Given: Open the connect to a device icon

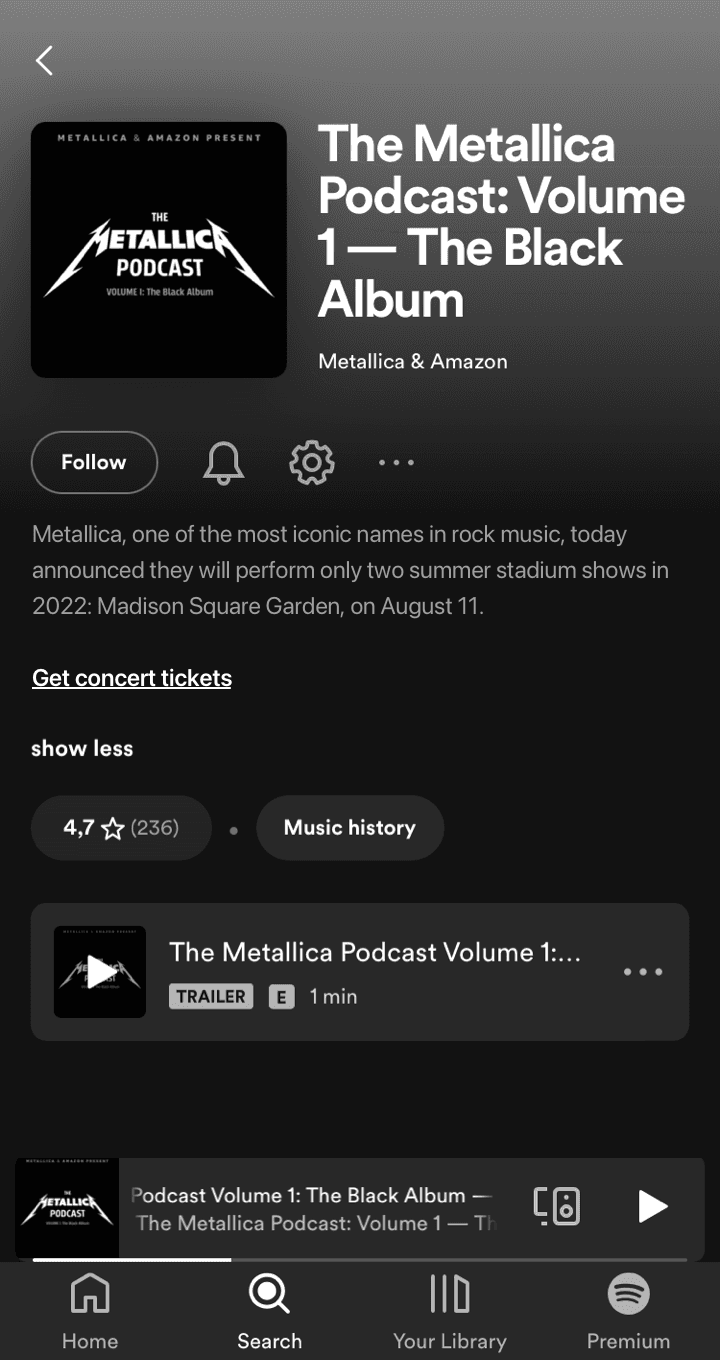Looking at the screenshot, I should tap(556, 1206).
